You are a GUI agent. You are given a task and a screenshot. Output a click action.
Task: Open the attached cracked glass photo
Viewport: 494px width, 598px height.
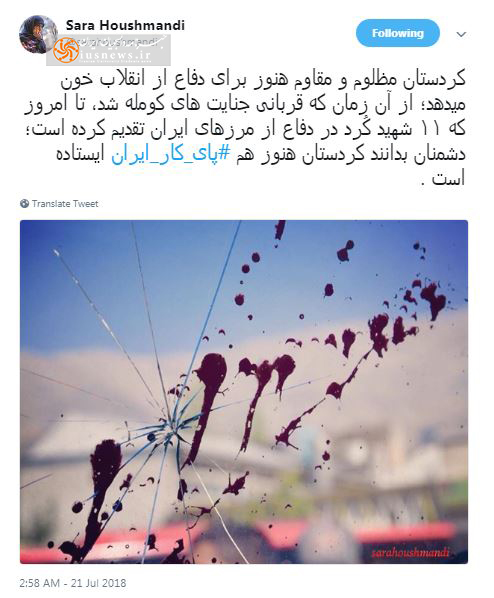coord(244,392)
